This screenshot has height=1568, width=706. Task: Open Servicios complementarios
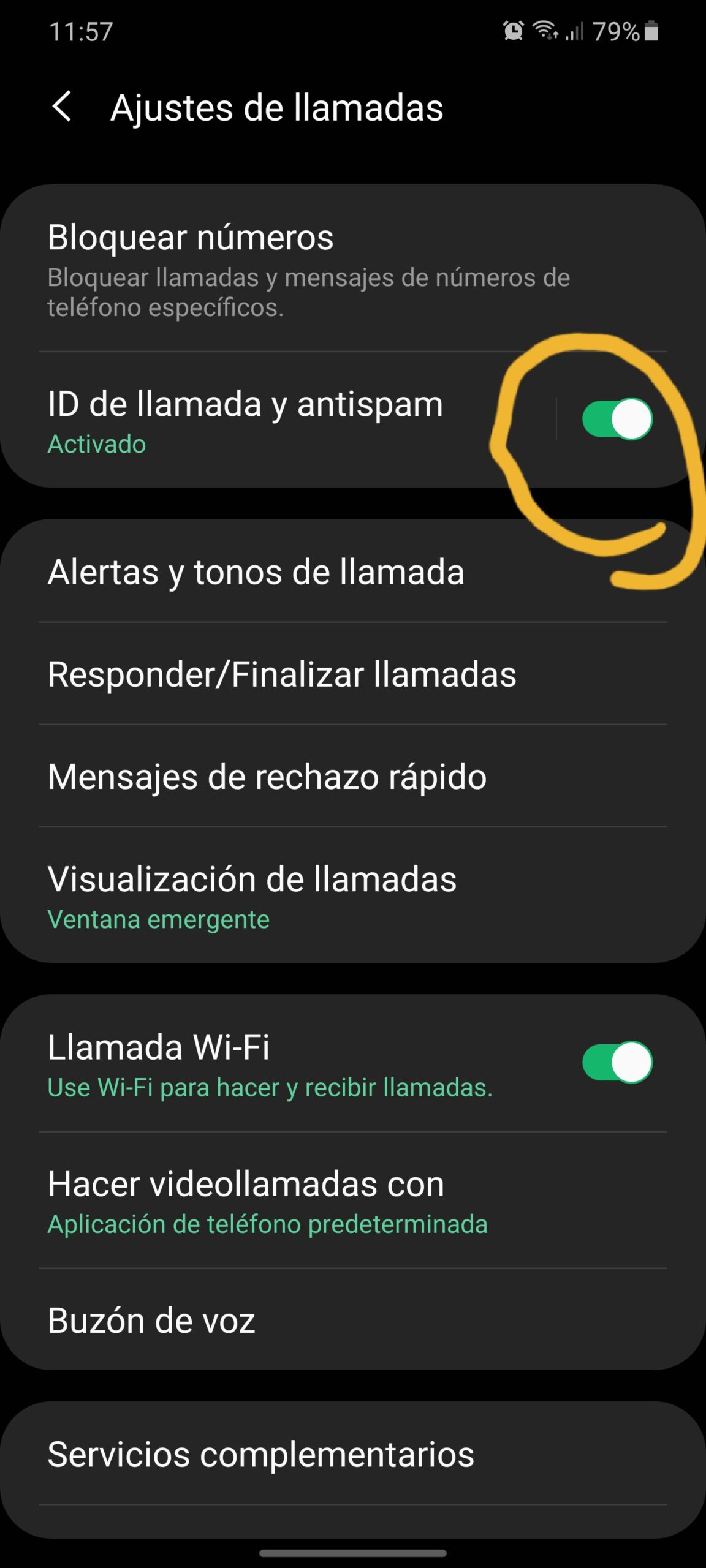tap(353, 1453)
